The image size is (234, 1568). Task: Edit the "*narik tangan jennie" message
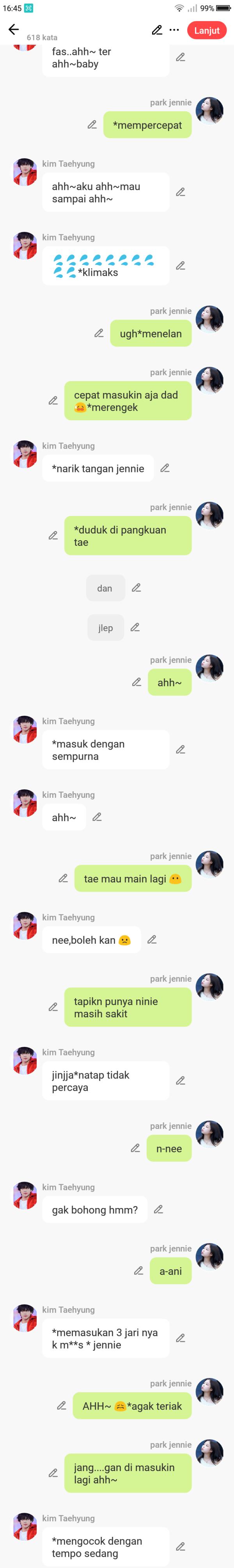[165, 468]
